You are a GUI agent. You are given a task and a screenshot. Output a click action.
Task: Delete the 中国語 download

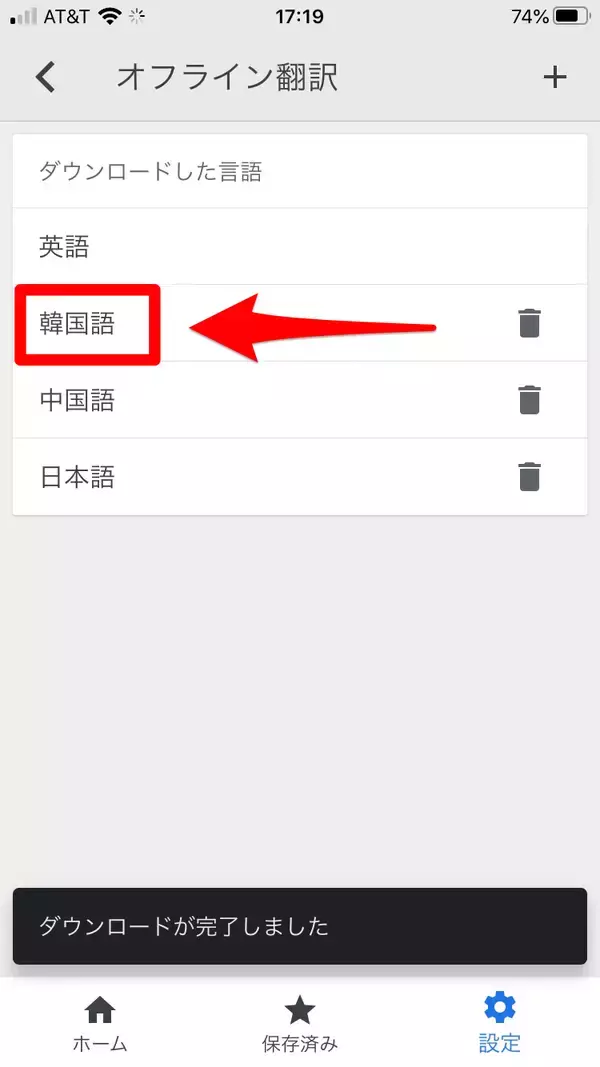pyautogui.click(x=529, y=400)
